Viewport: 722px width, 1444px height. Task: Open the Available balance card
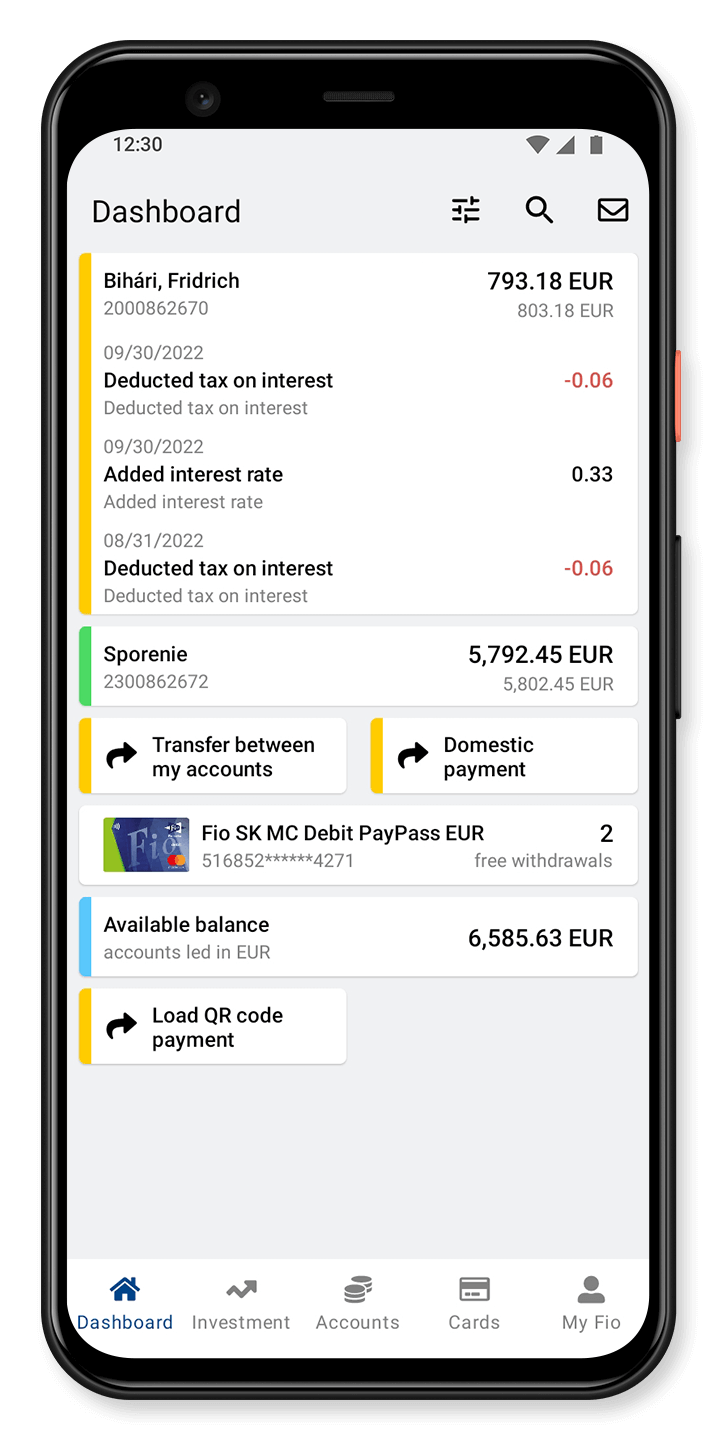pyautogui.click(x=358, y=937)
